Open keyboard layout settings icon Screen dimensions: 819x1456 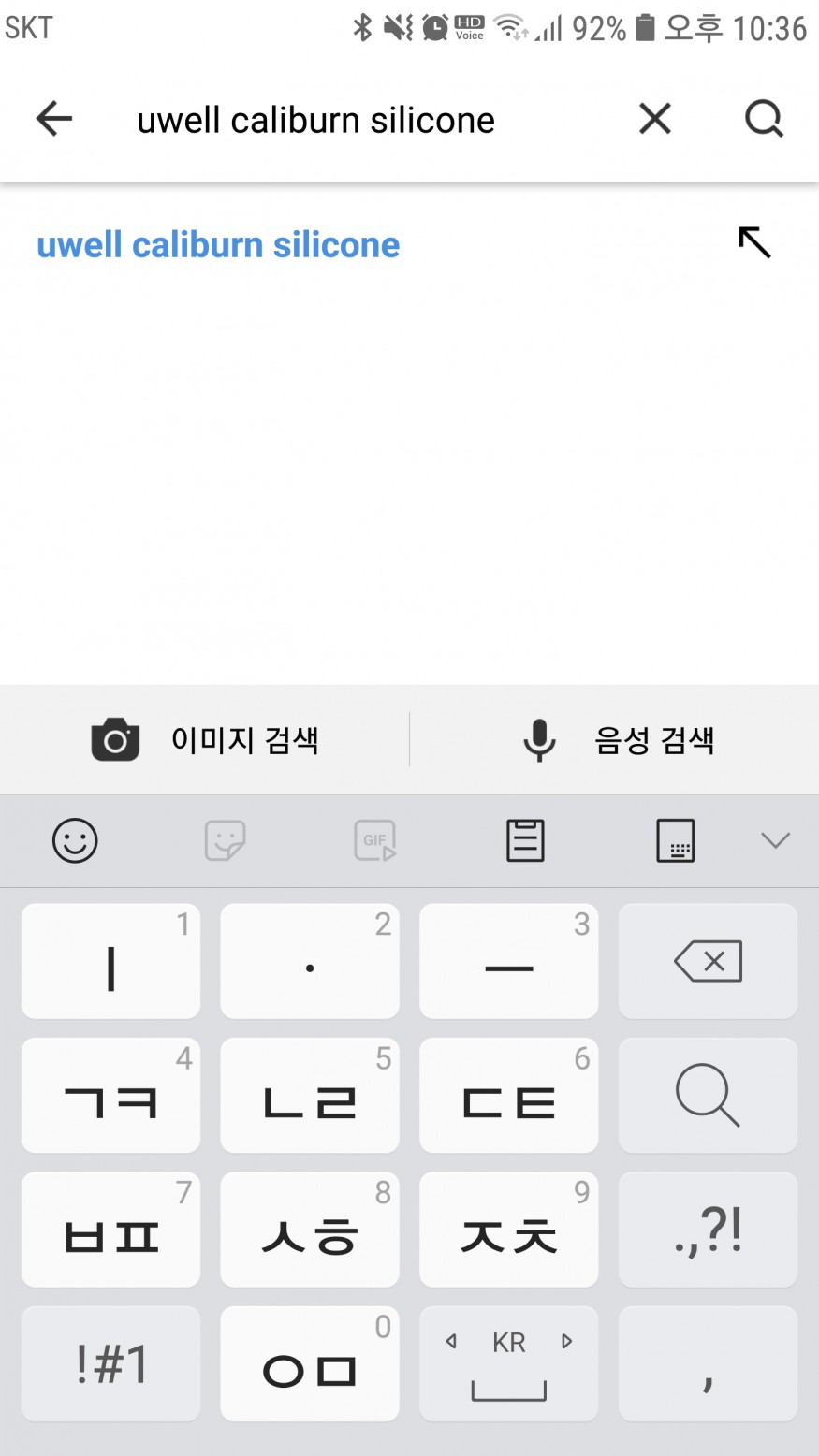[x=675, y=840]
